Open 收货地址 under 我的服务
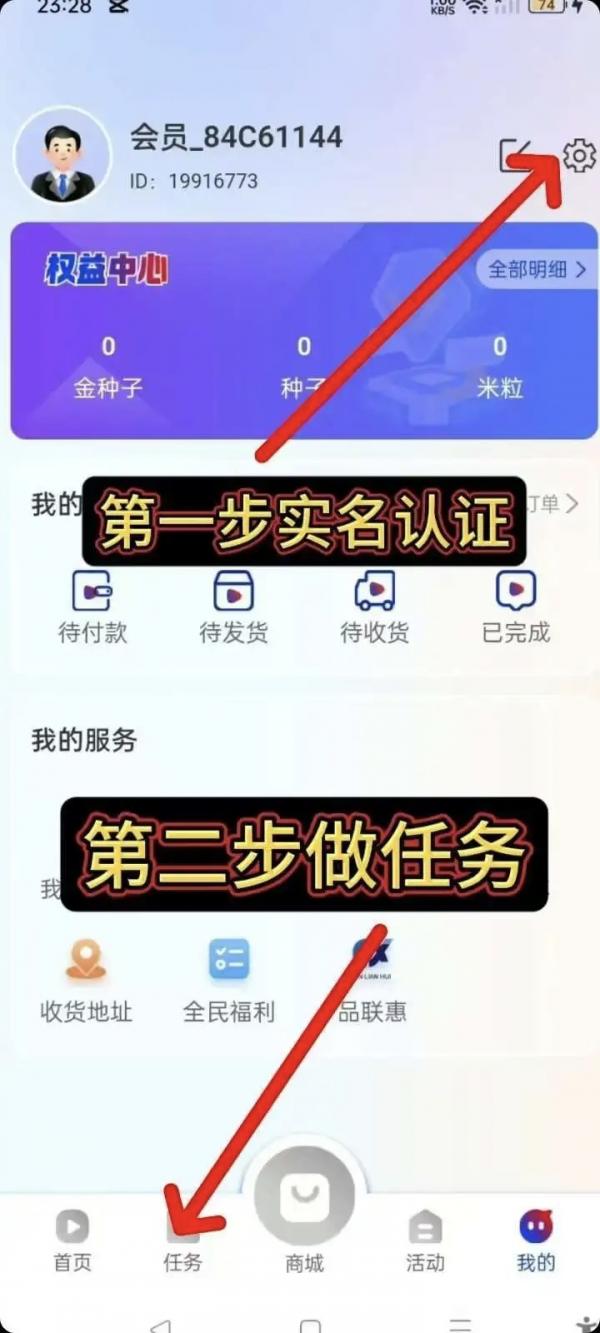 [86, 981]
